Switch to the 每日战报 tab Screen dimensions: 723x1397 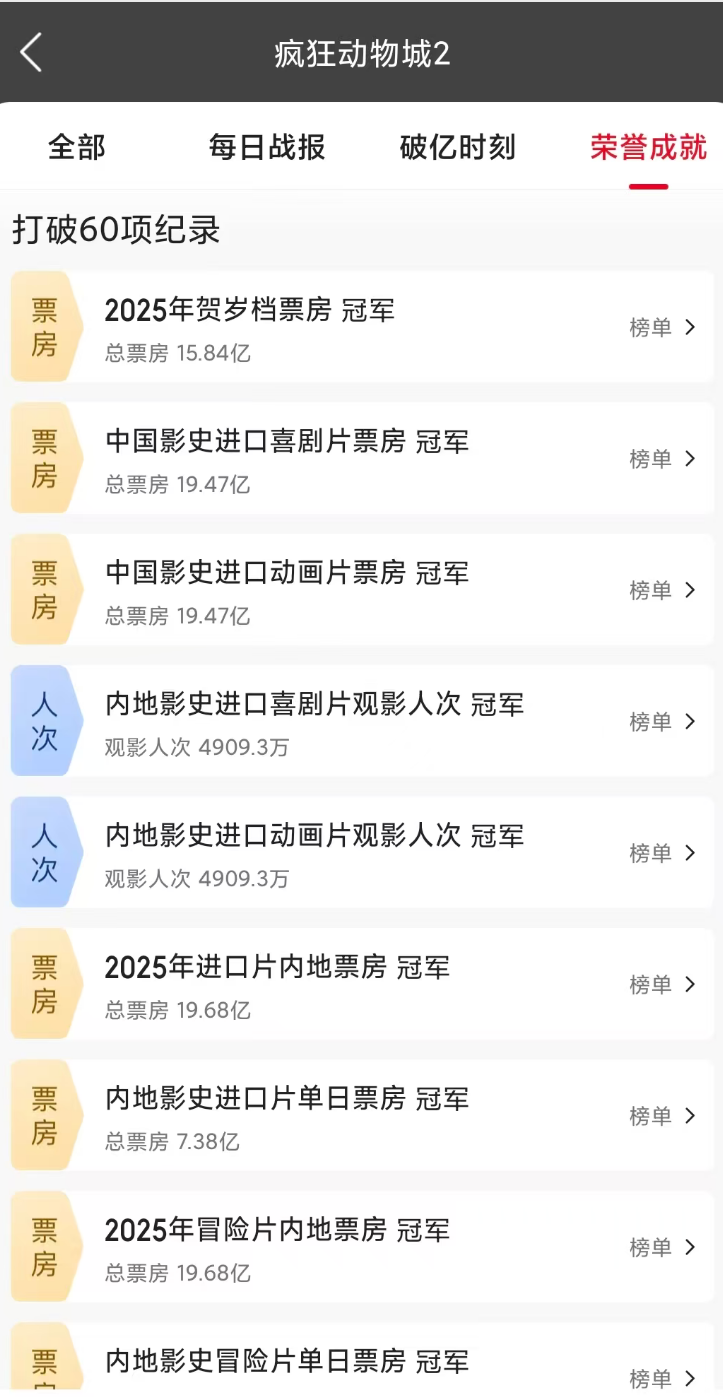266,147
